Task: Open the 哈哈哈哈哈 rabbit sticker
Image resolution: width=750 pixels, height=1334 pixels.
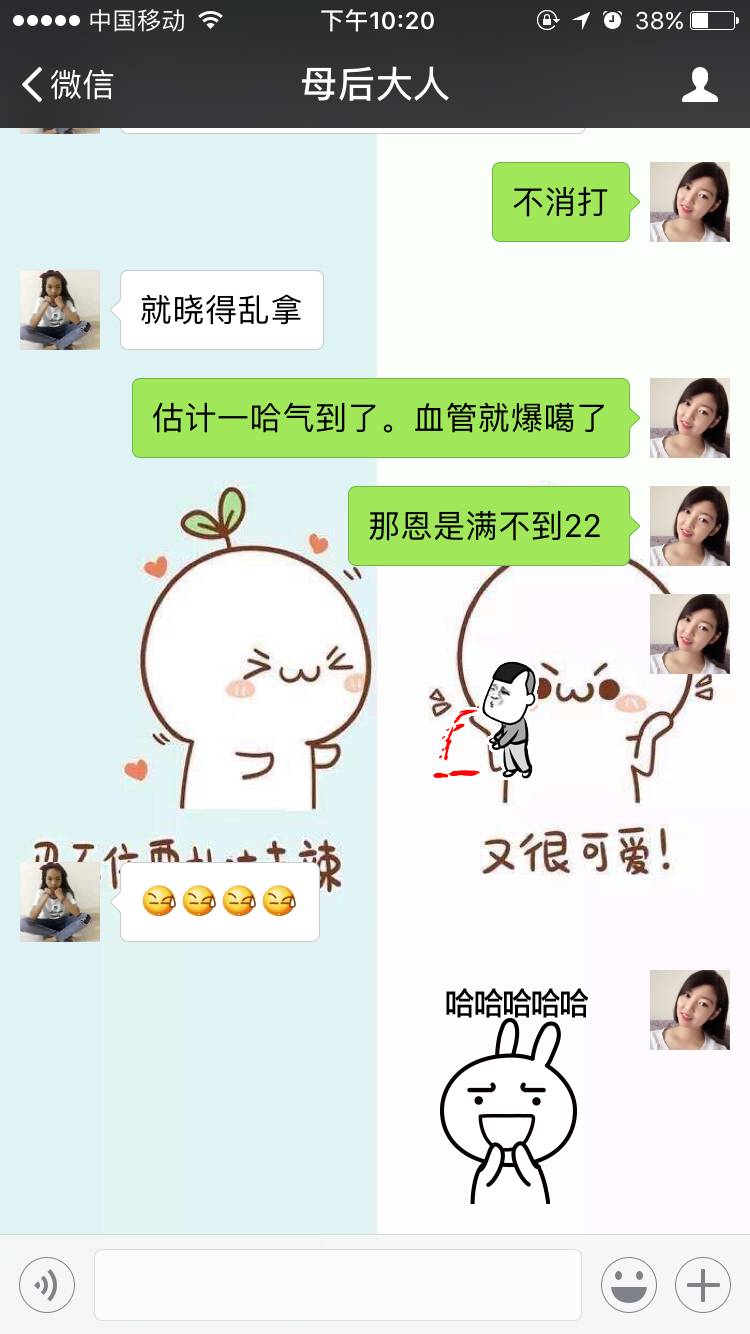Action: pos(515,1095)
